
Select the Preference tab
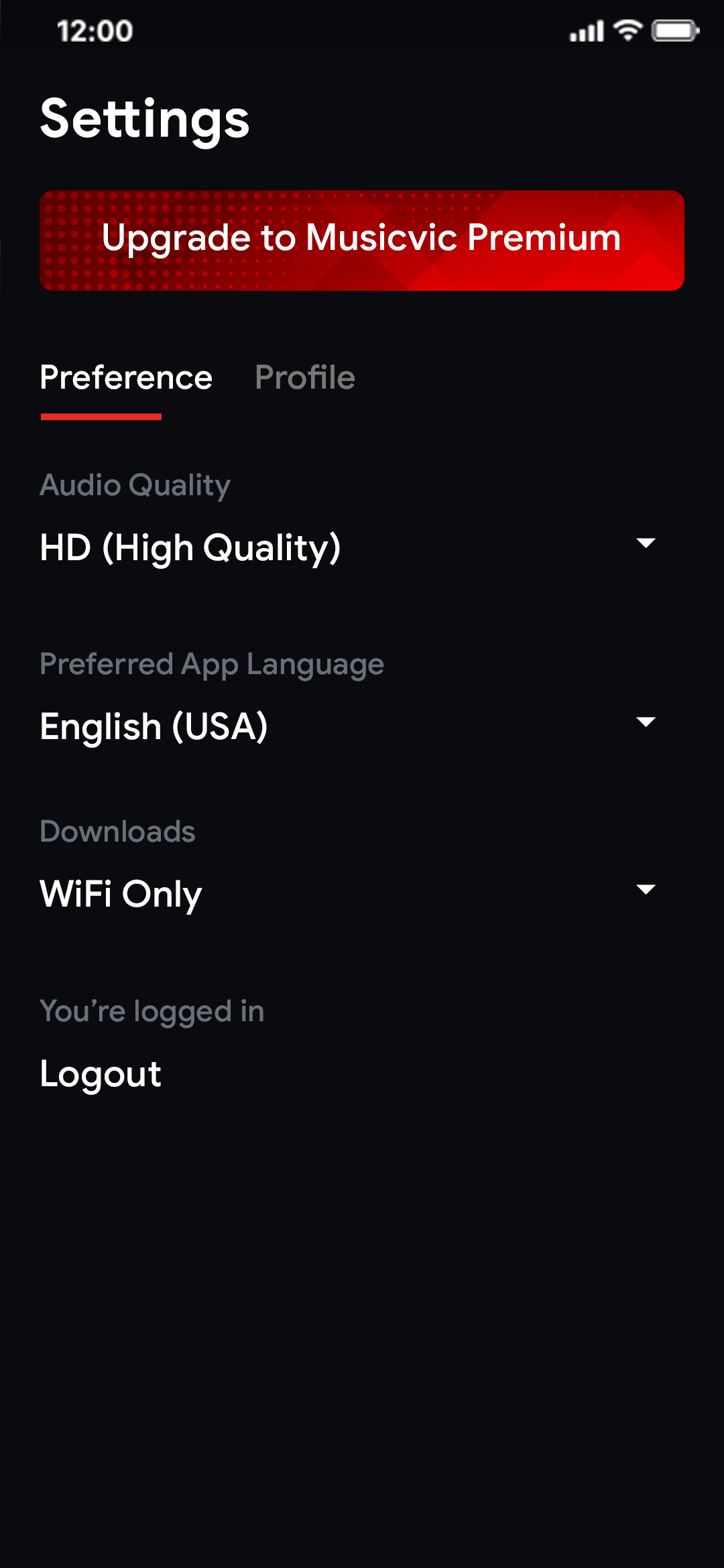tap(125, 377)
